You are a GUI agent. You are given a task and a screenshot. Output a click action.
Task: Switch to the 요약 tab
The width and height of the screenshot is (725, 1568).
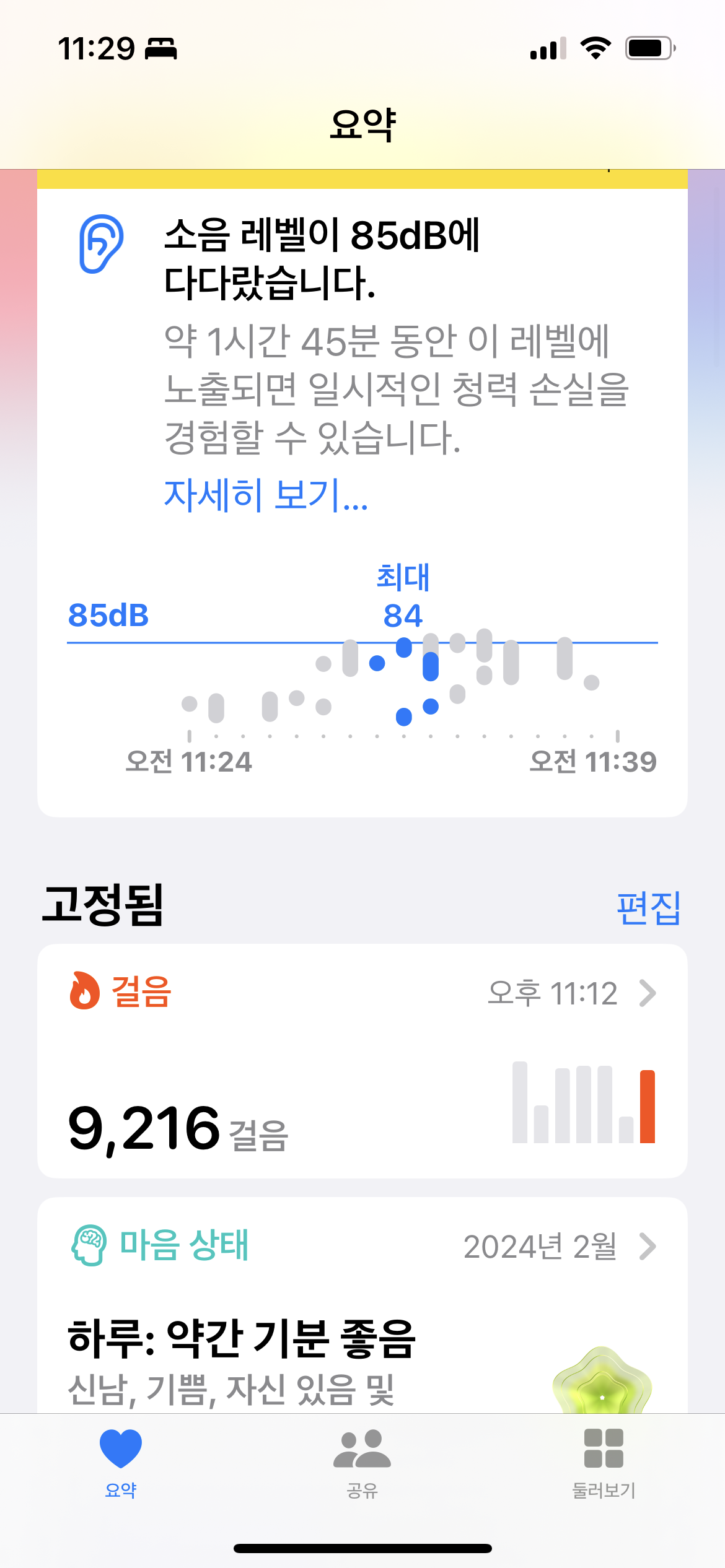121,1463
